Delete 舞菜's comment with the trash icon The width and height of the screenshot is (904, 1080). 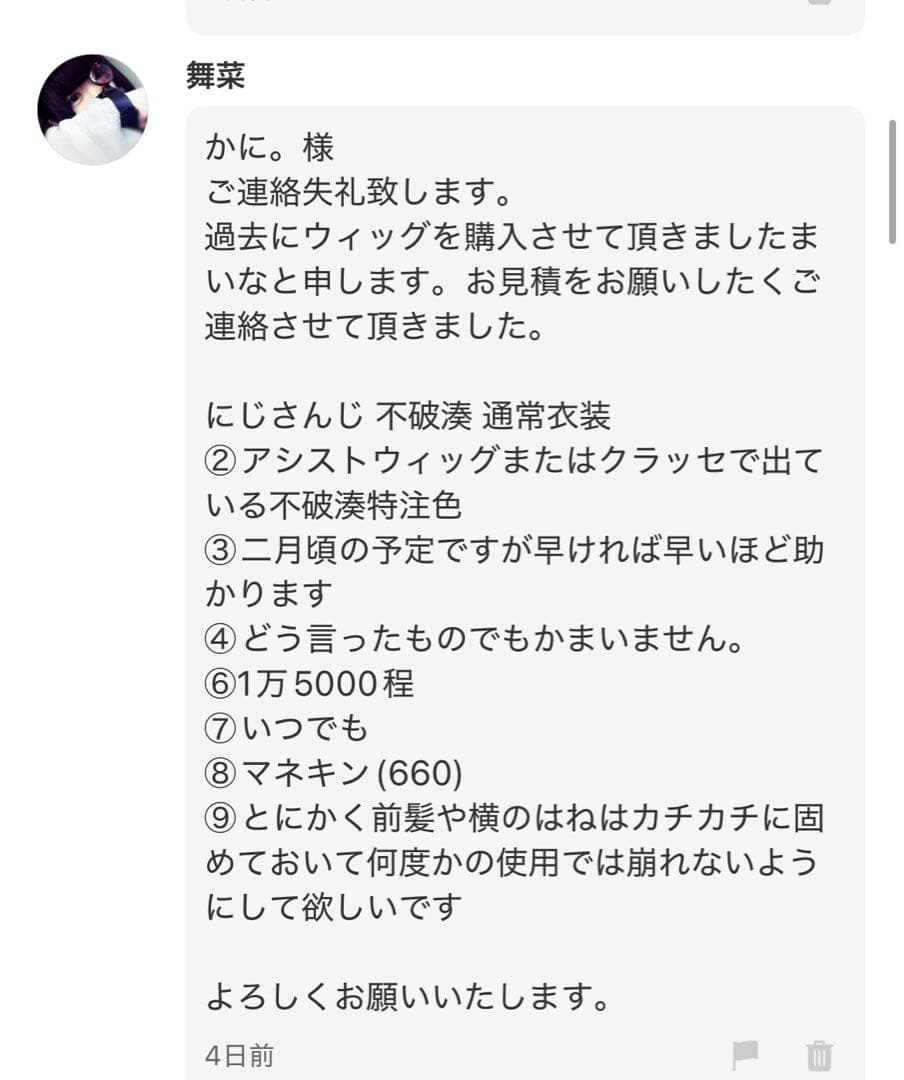819,1055
